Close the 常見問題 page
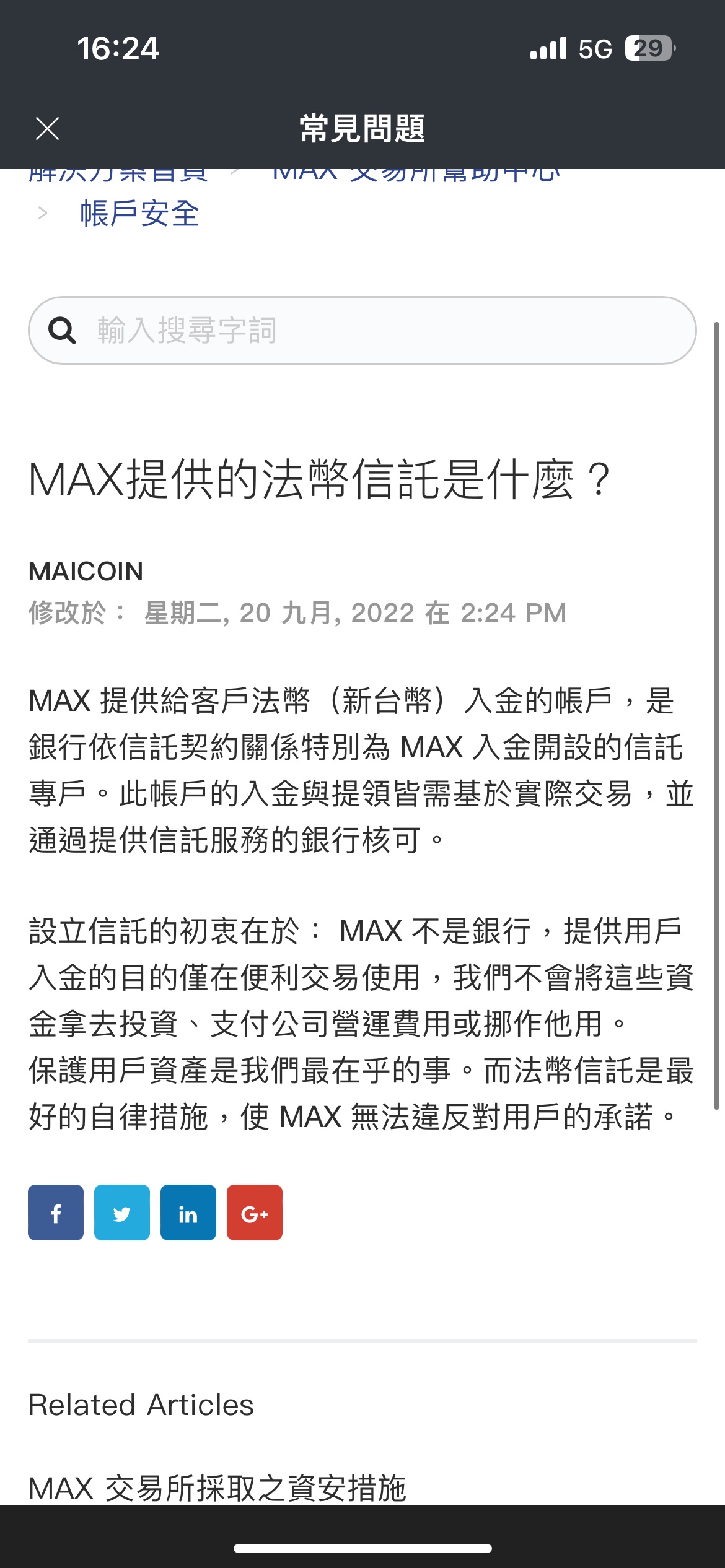Screen dimensions: 725x1568 (x=47, y=129)
